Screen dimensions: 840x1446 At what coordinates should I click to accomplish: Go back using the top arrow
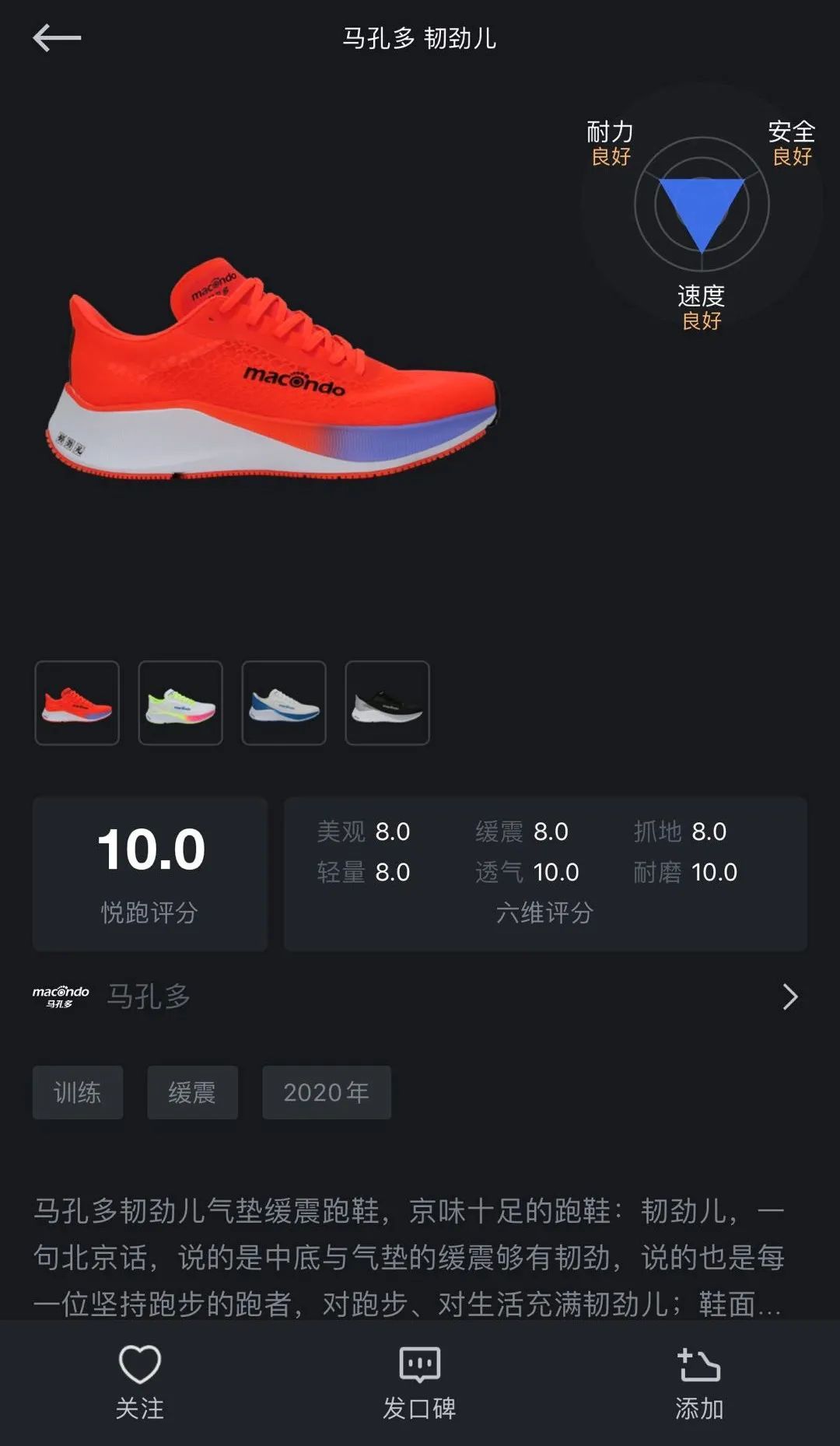pos(57,37)
